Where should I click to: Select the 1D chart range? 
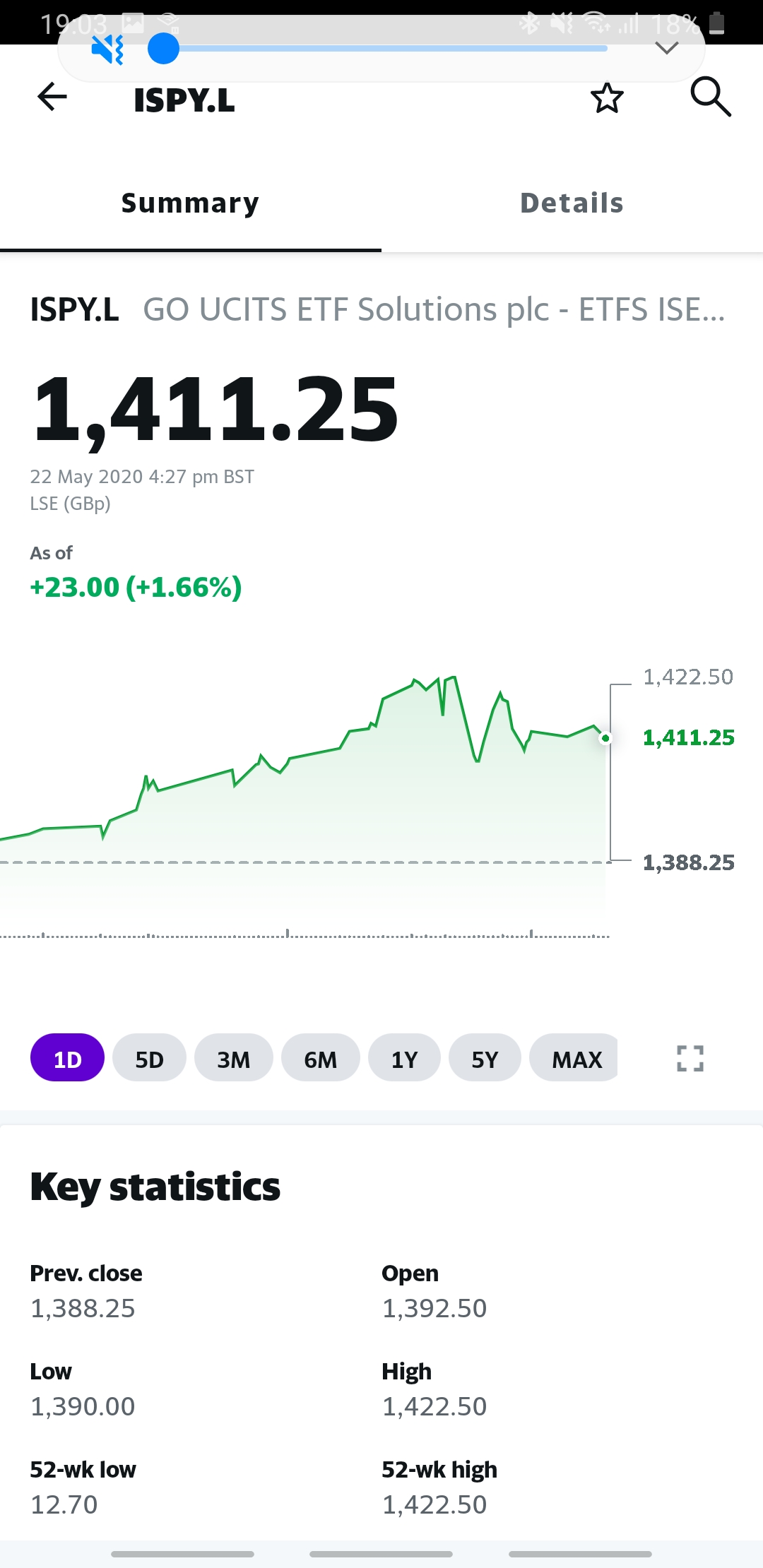point(67,1058)
